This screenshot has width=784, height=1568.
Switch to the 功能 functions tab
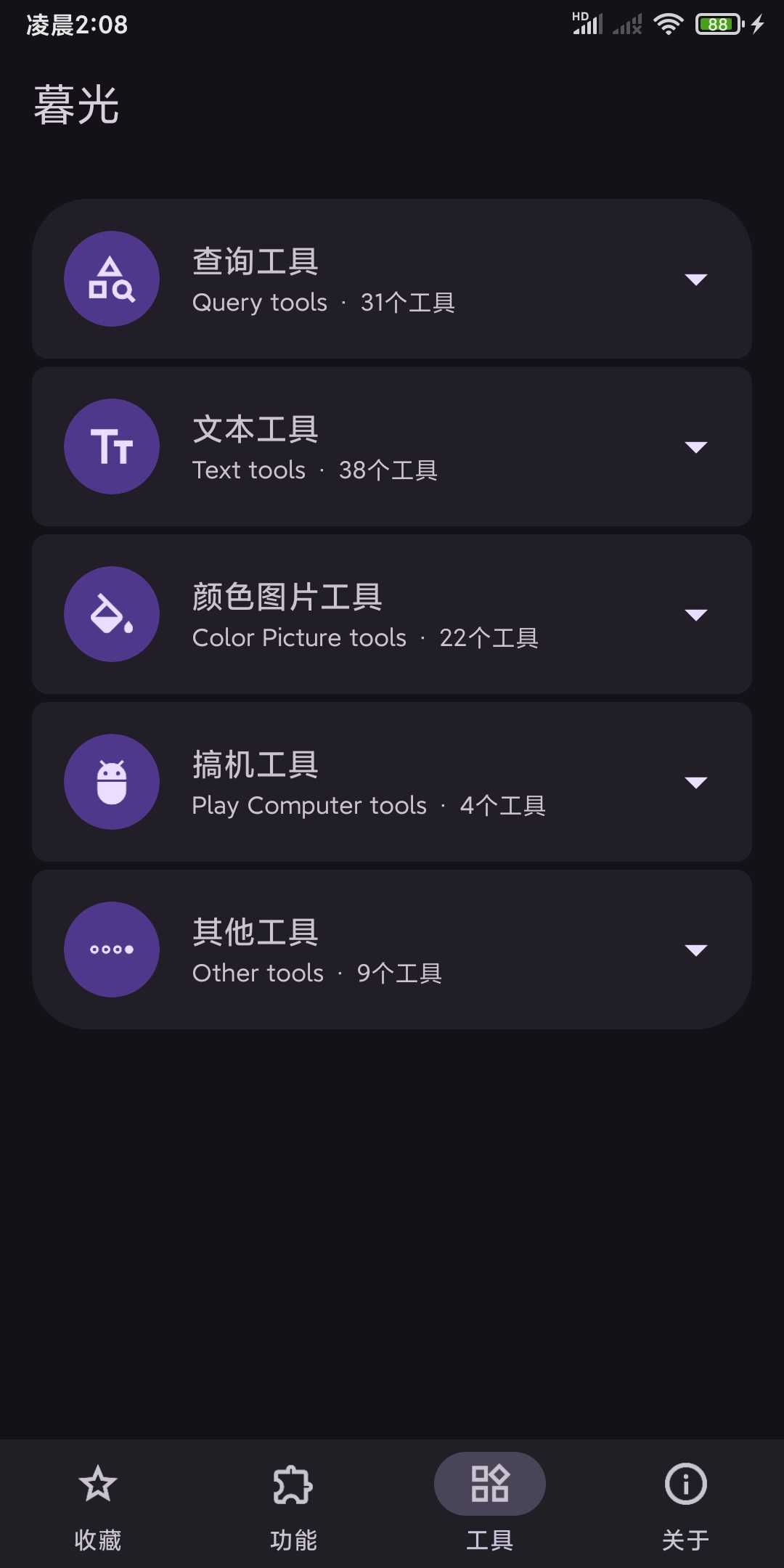click(x=293, y=1503)
